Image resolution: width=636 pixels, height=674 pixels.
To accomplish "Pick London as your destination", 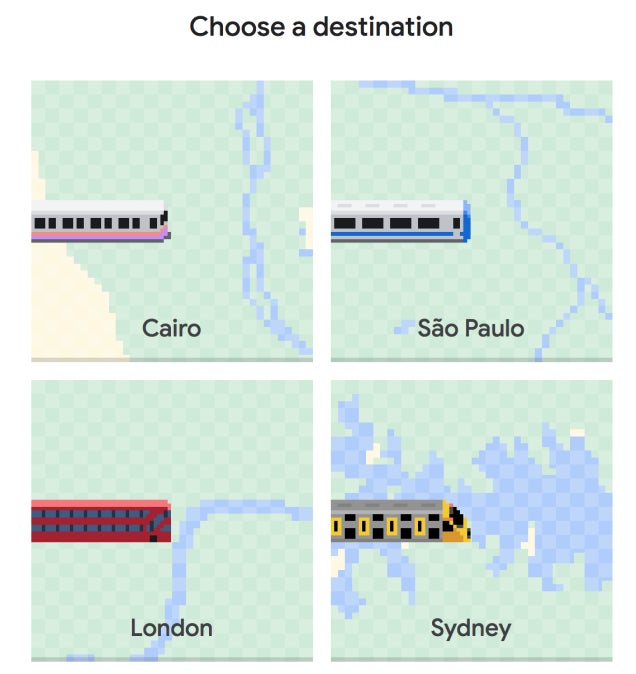I will tap(171, 520).
